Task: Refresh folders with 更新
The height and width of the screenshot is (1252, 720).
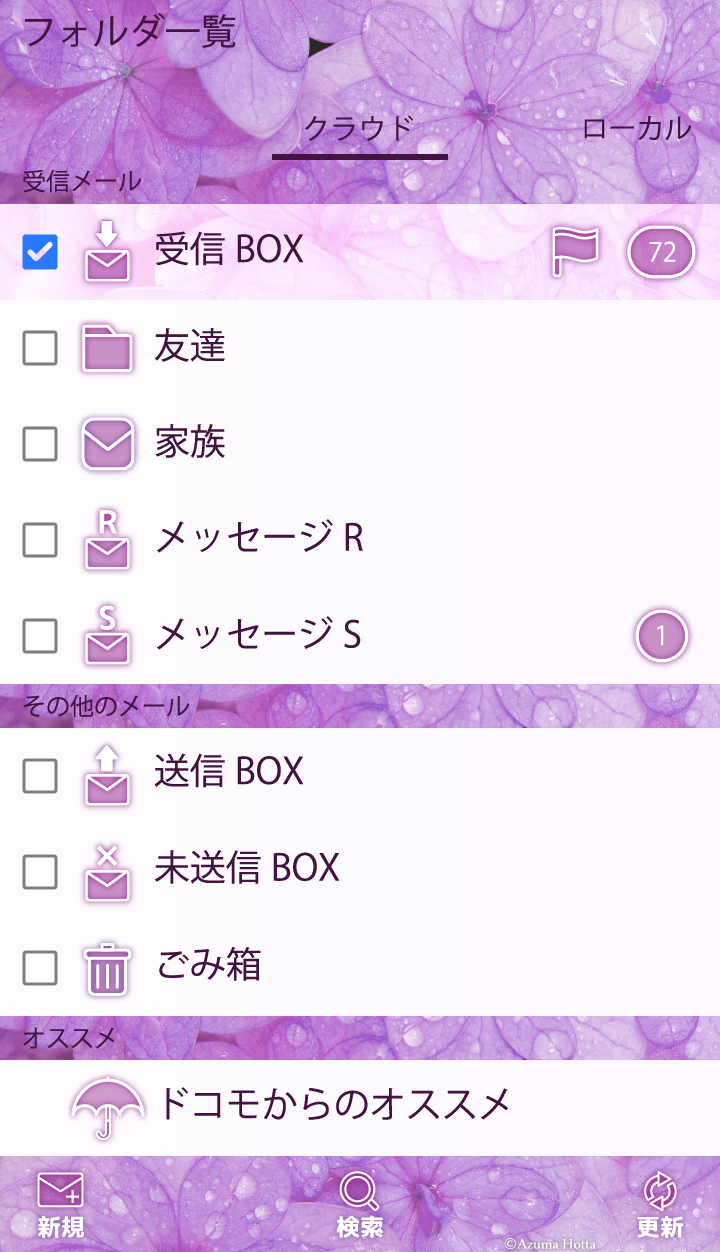Action: pos(659,1204)
